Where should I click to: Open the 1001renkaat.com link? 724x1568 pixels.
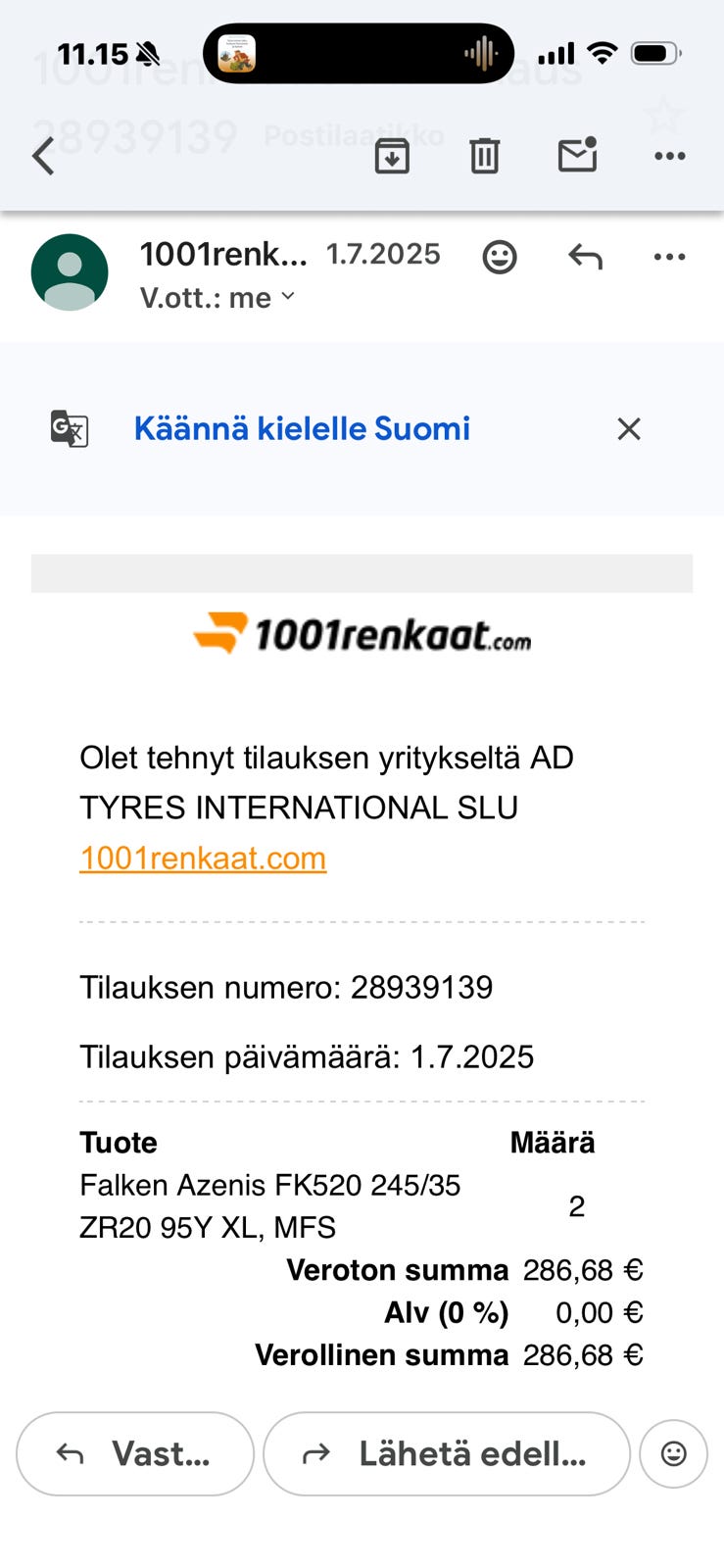tap(202, 857)
